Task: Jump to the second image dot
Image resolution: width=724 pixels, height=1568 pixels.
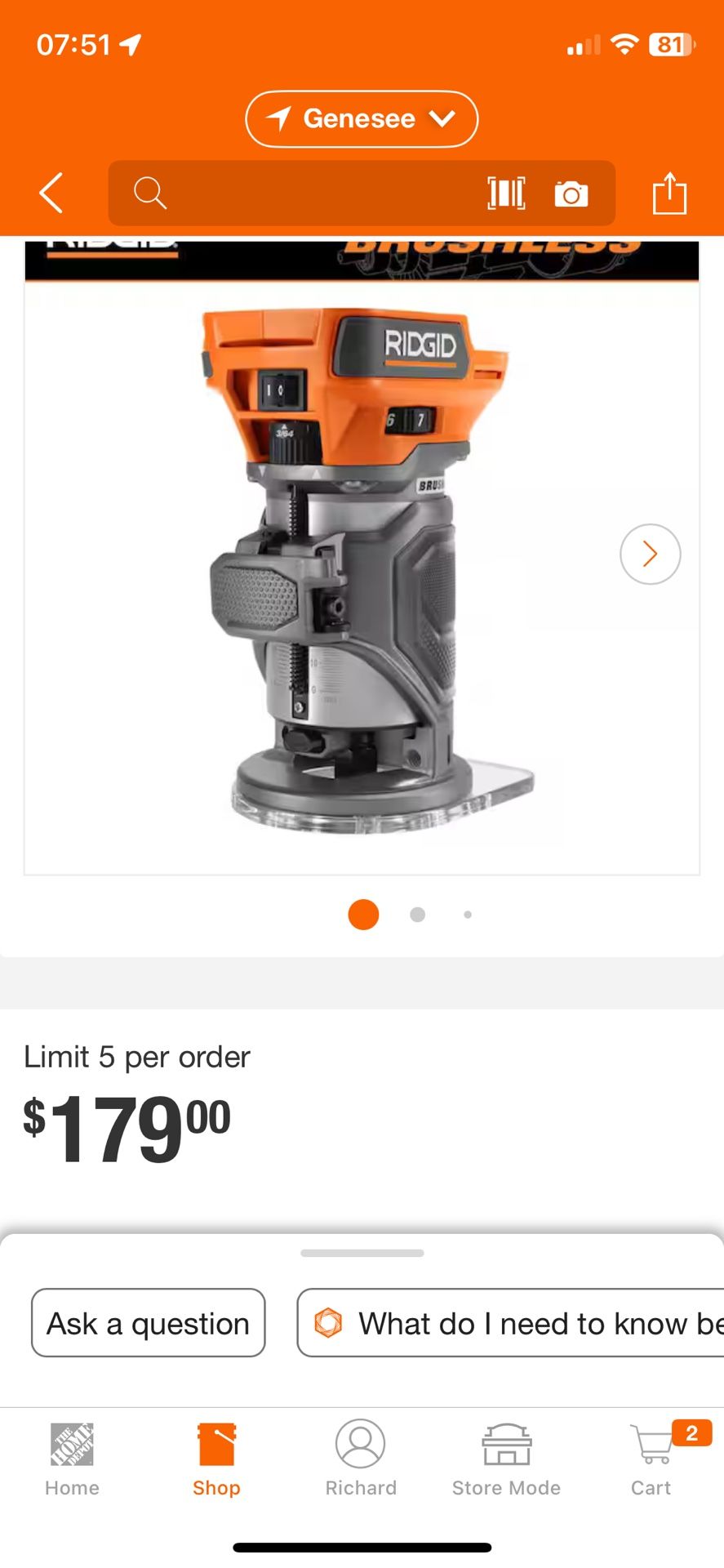Action: 417,915
